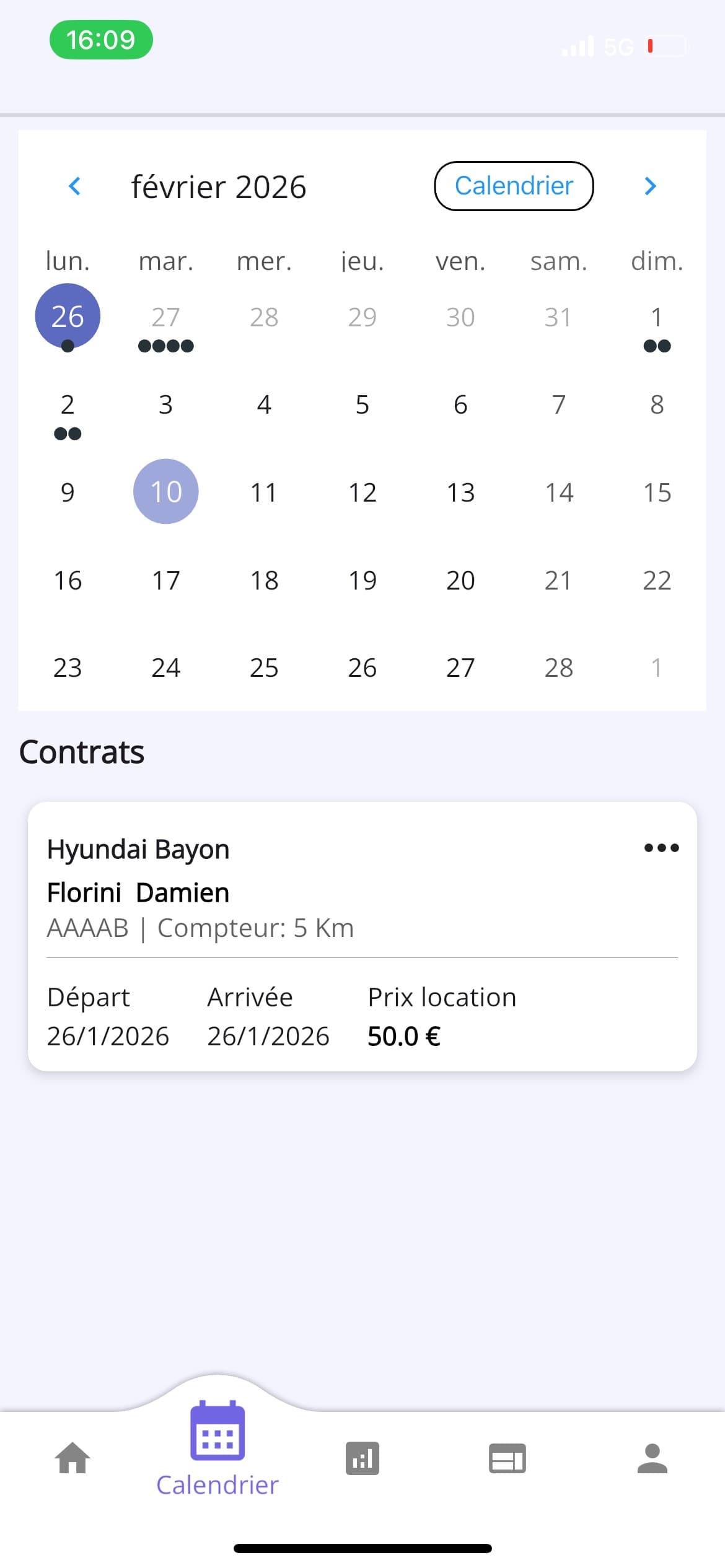Viewport: 725px width, 1568px height.
Task: Click the customer name Florini Damien
Action: tap(138, 892)
